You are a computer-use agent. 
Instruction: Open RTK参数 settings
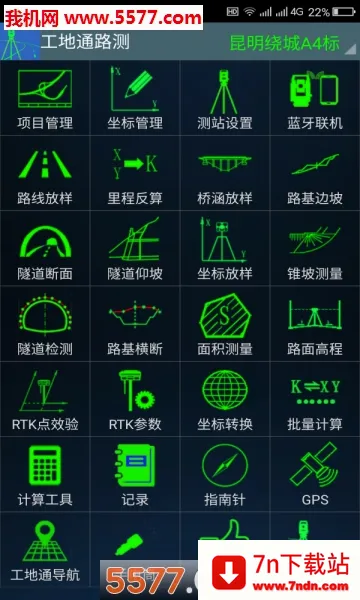click(135, 399)
